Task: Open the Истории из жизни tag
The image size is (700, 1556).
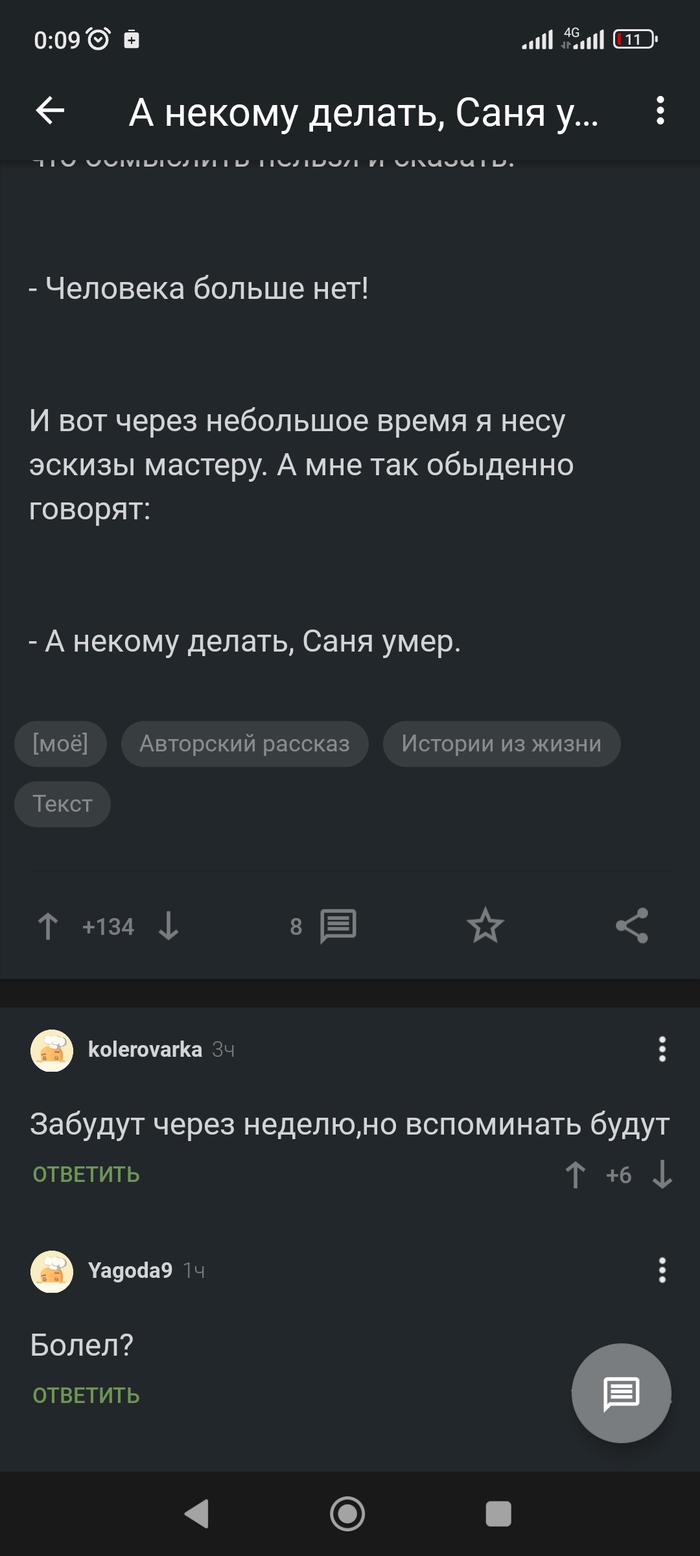Action: [x=501, y=744]
